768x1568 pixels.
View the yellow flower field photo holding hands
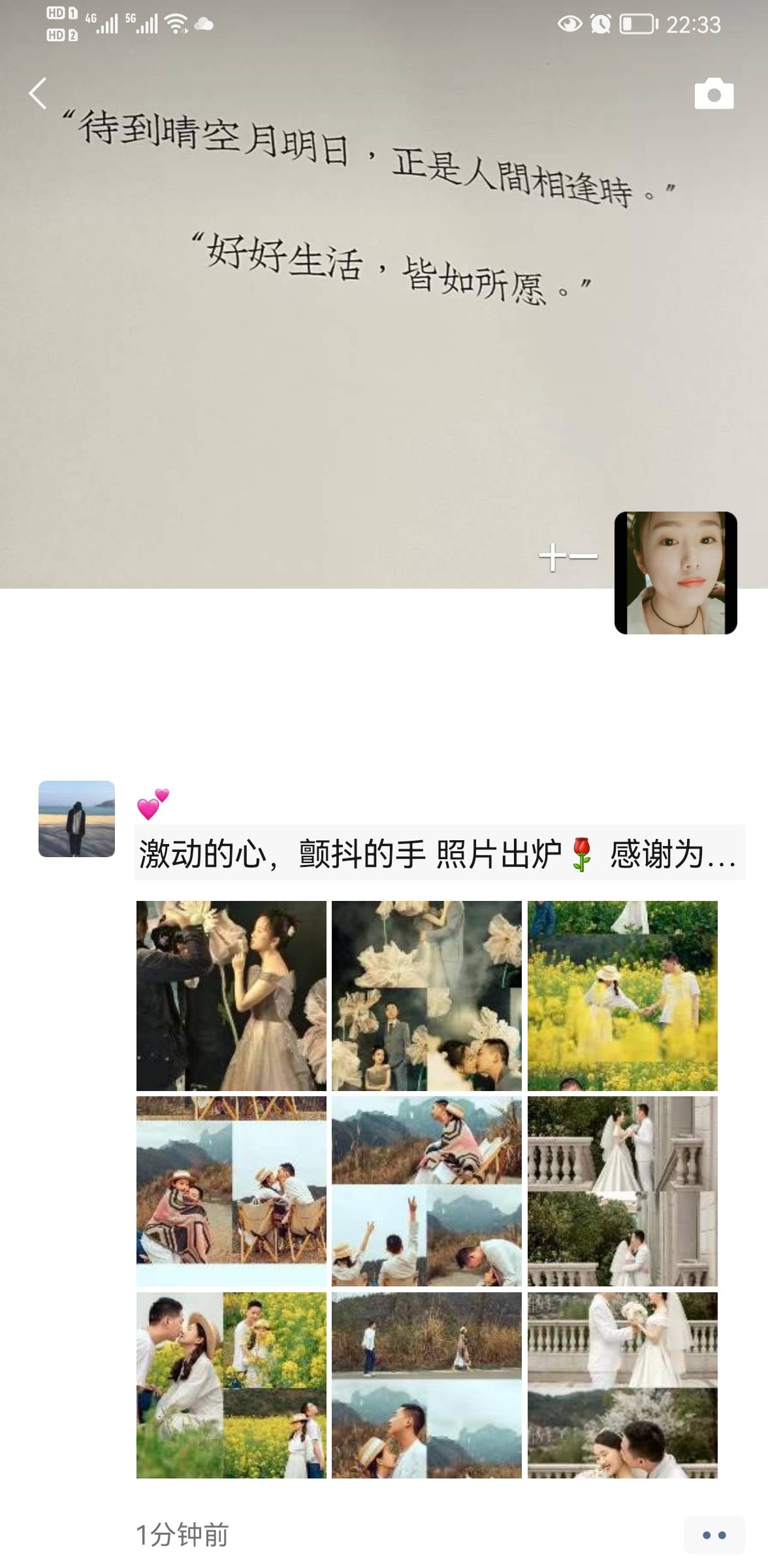coord(622,996)
